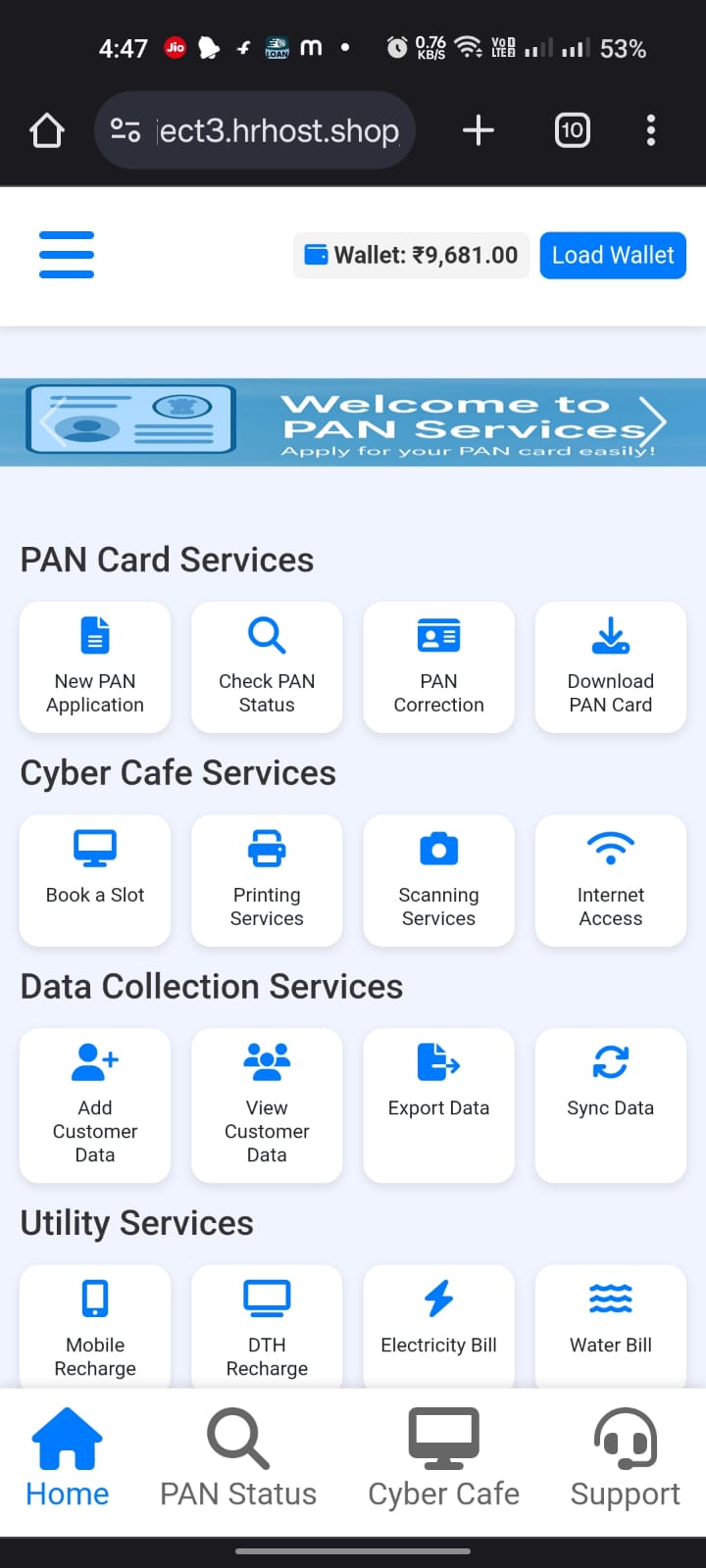Switch to the PAN Status tab
The image size is (706, 1568).
(x=238, y=1459)
